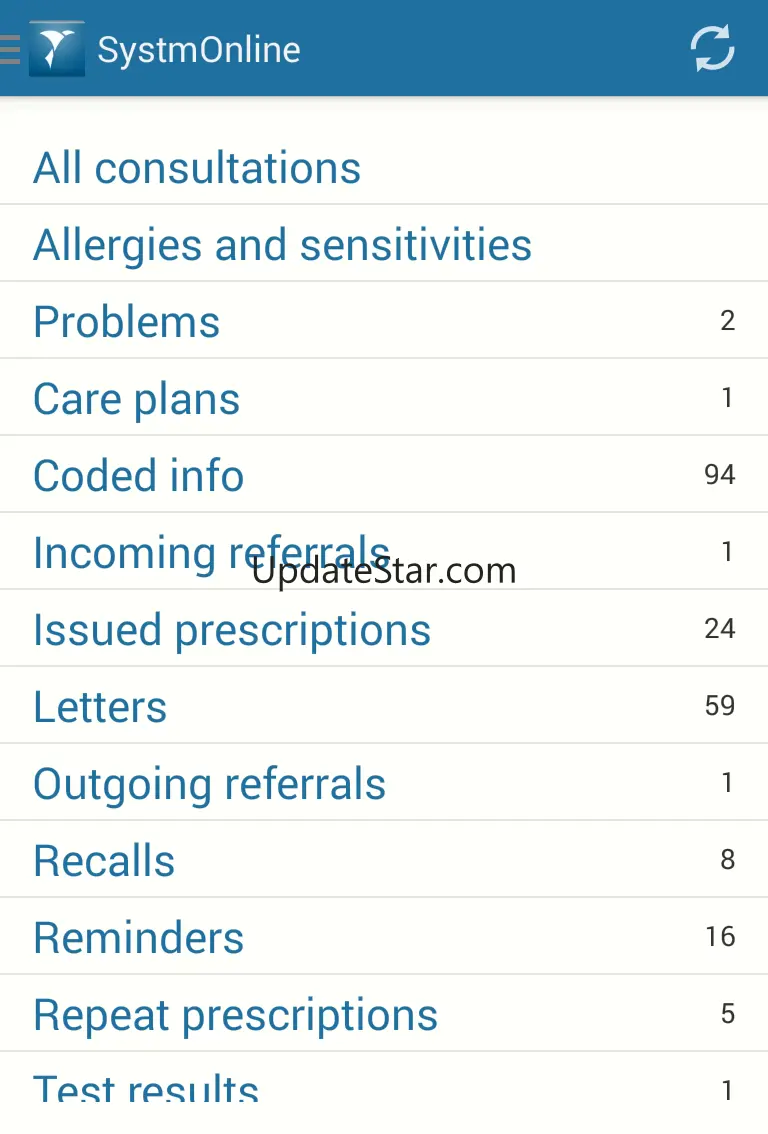Image resolution: width=768 pixels, height=1134 pixels.
Task: Open the Reminders list
Action: (384, 937)
